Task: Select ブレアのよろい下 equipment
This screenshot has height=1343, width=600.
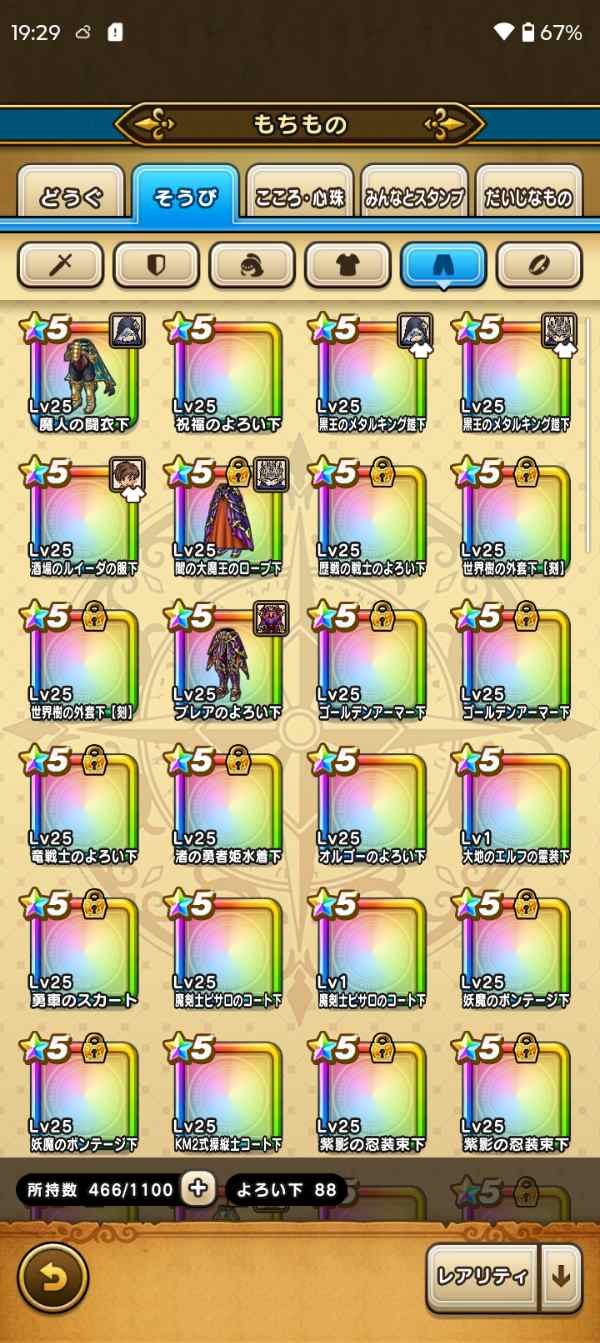Action: point(227,662)
